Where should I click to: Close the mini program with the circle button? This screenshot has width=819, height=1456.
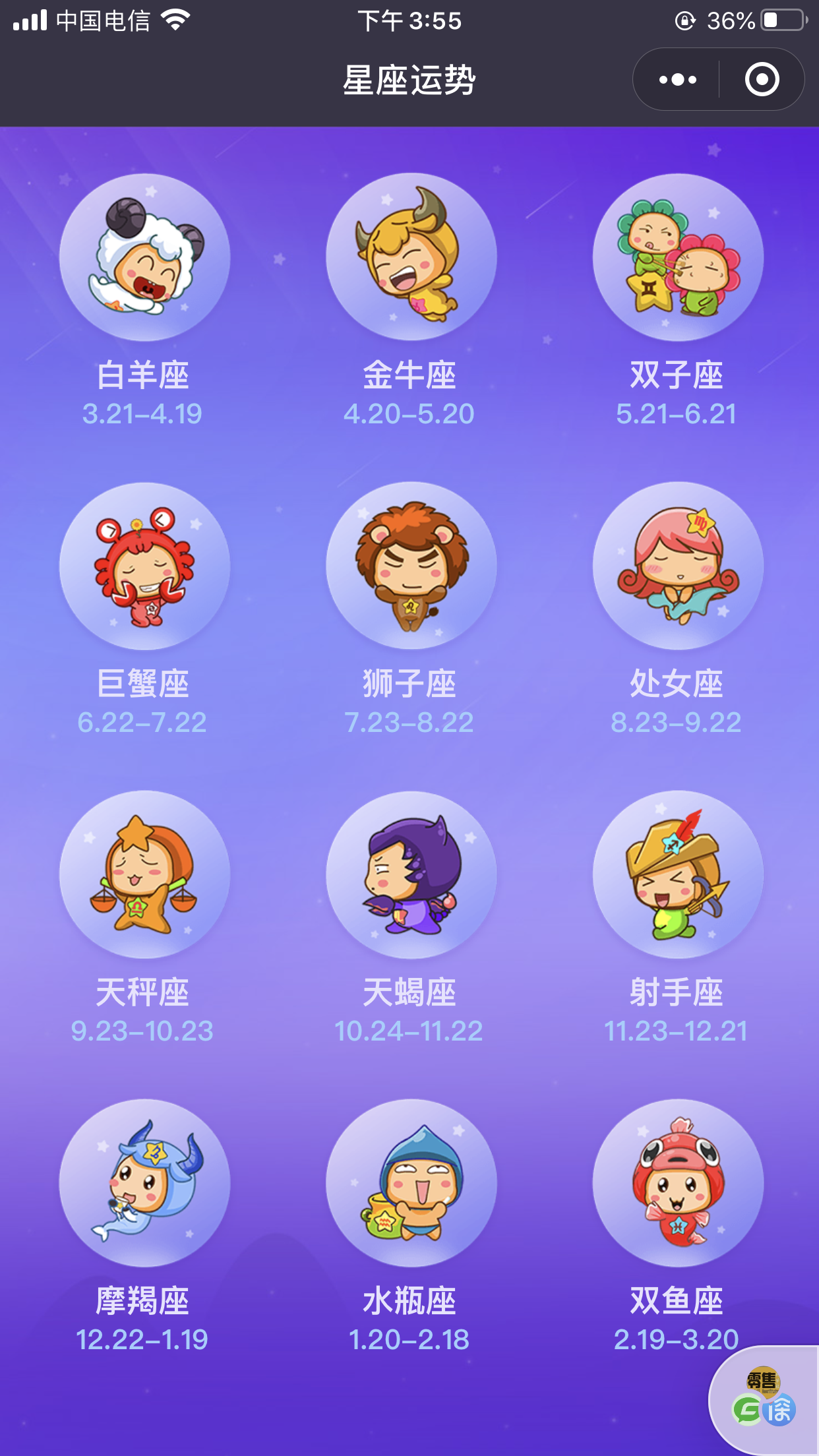point(762,80)
